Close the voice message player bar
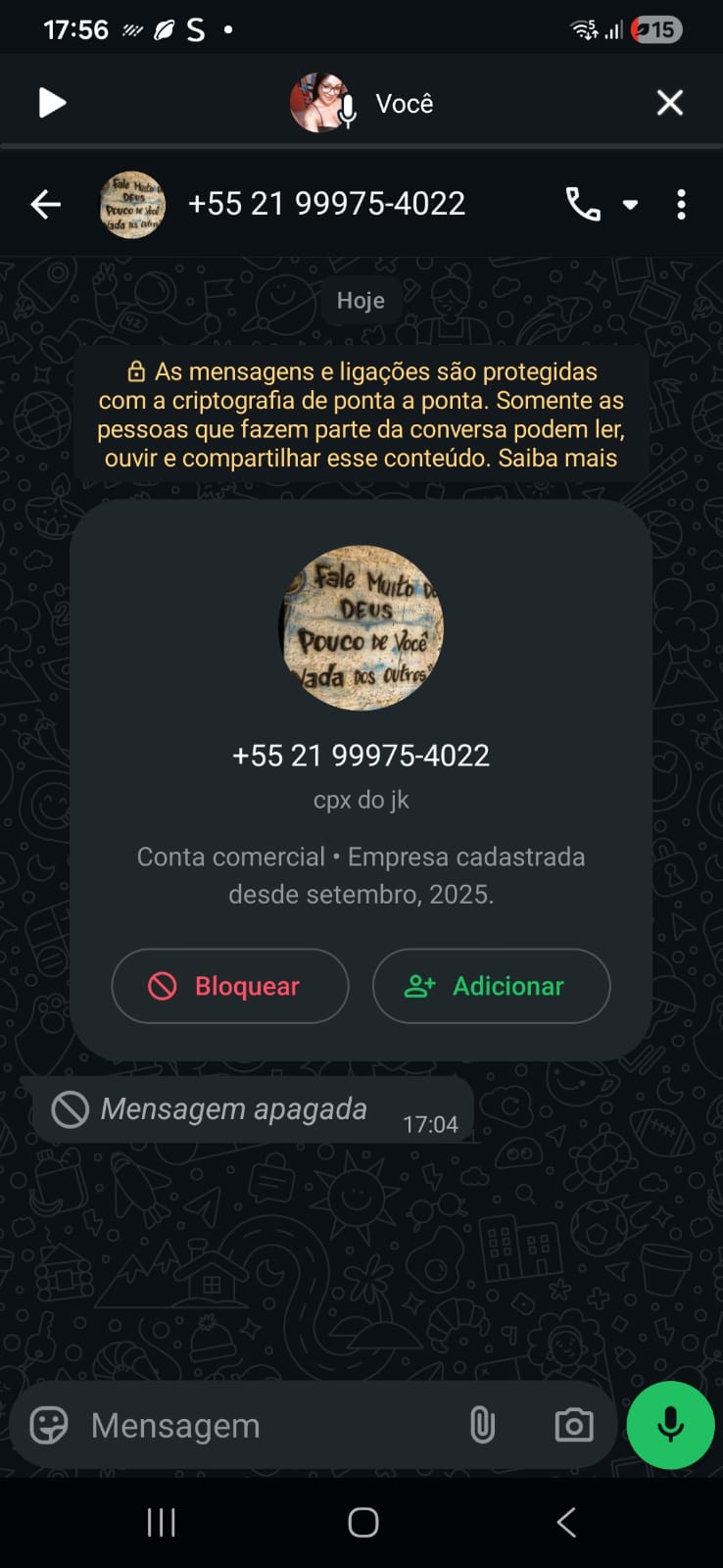 670,103
